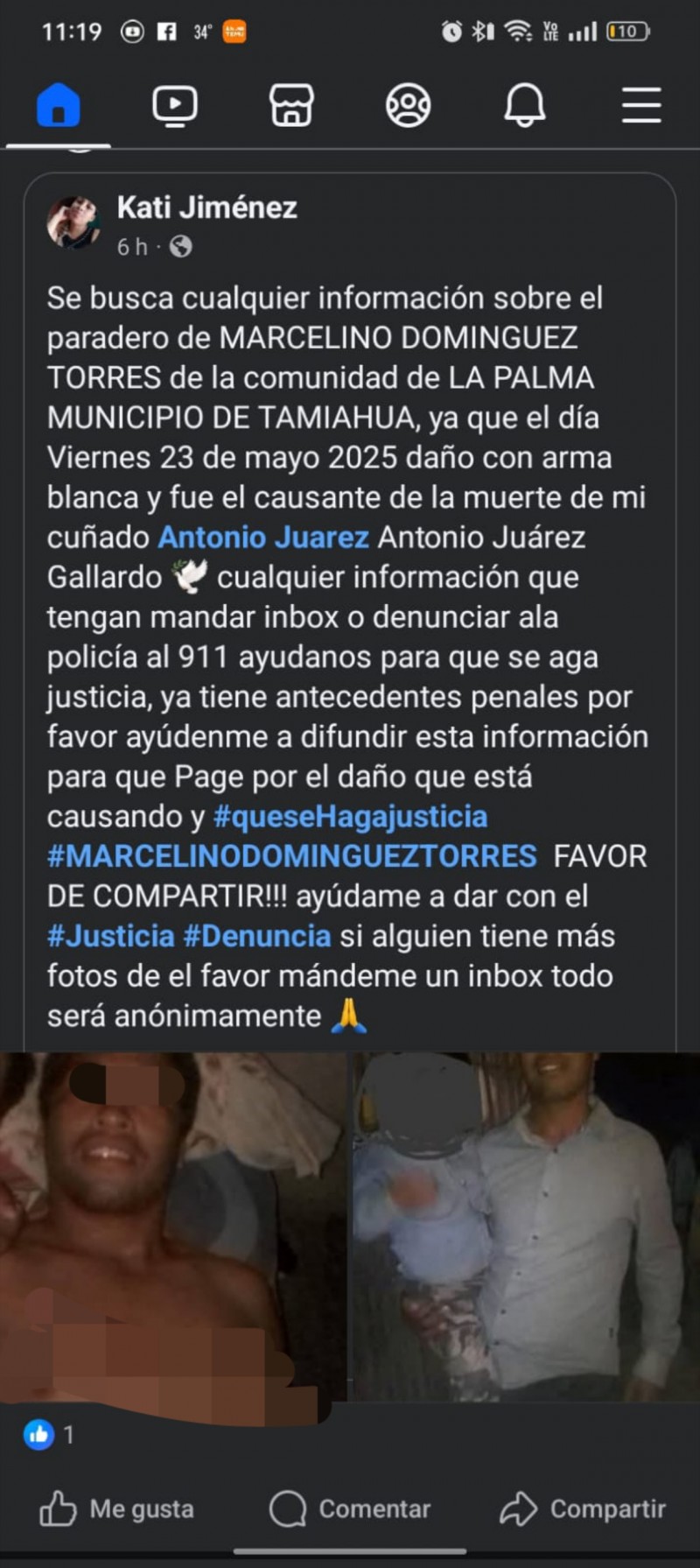Open the #Justicia hashtag
Viewport: 700px width, 1568px height.
click(111, 936)
